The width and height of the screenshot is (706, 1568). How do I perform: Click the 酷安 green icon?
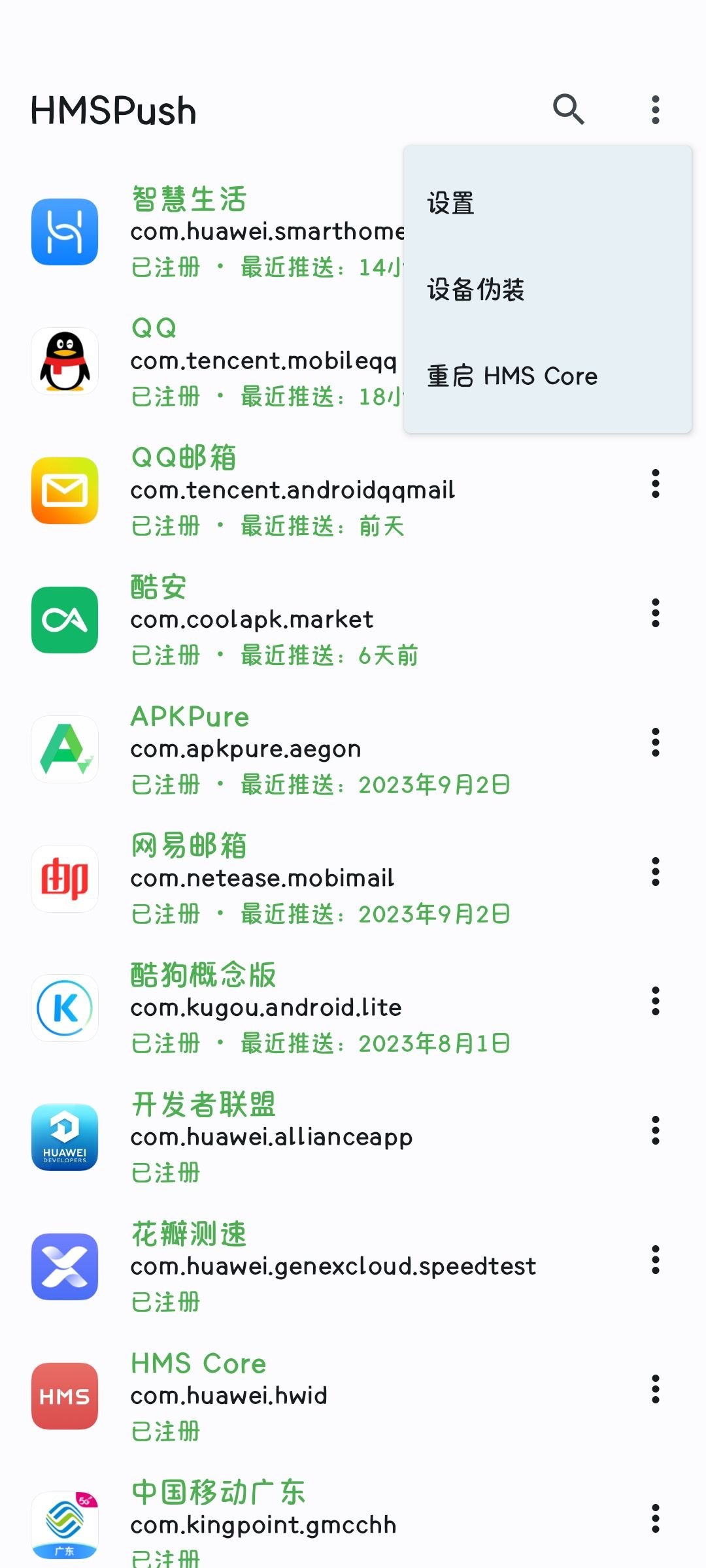click(64, 619)
